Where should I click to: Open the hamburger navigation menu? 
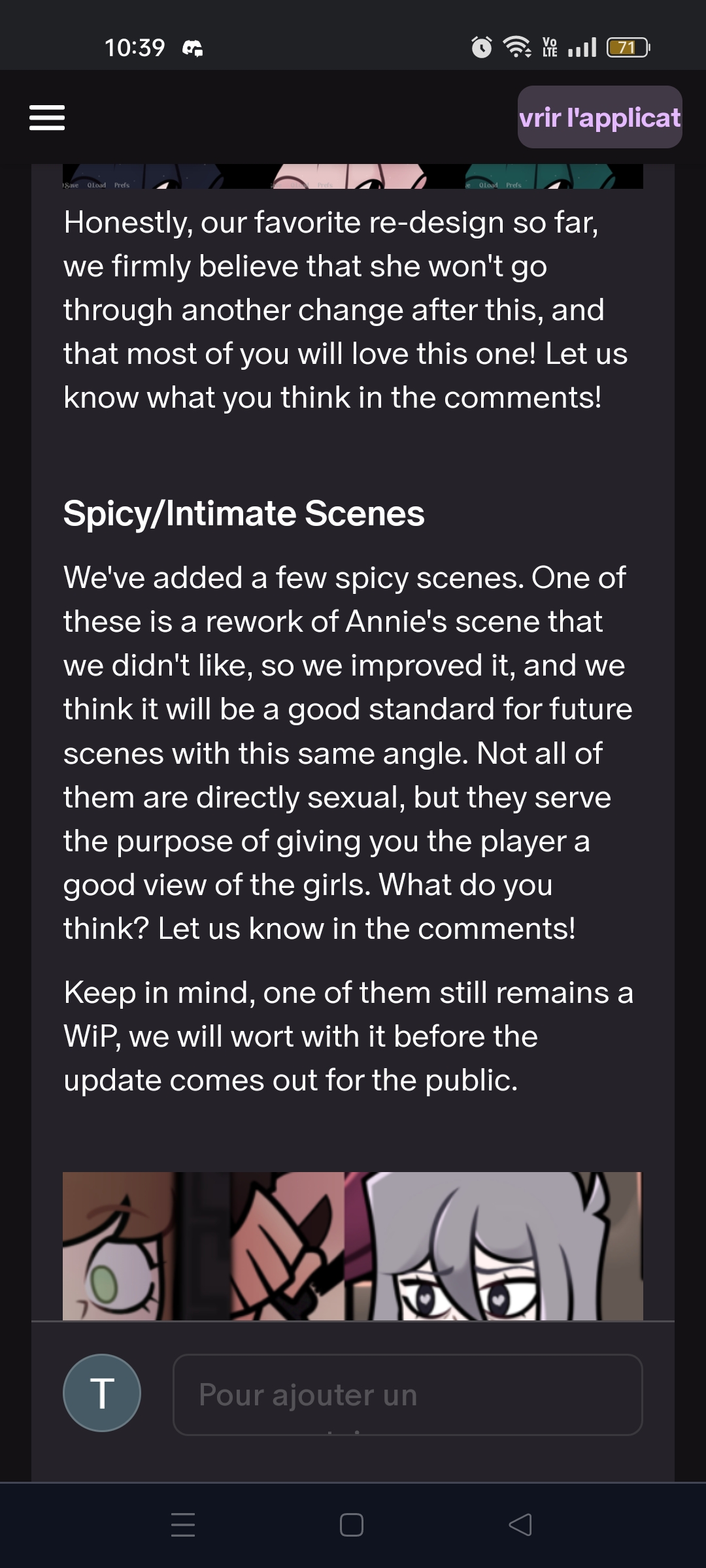coord(47,118)
